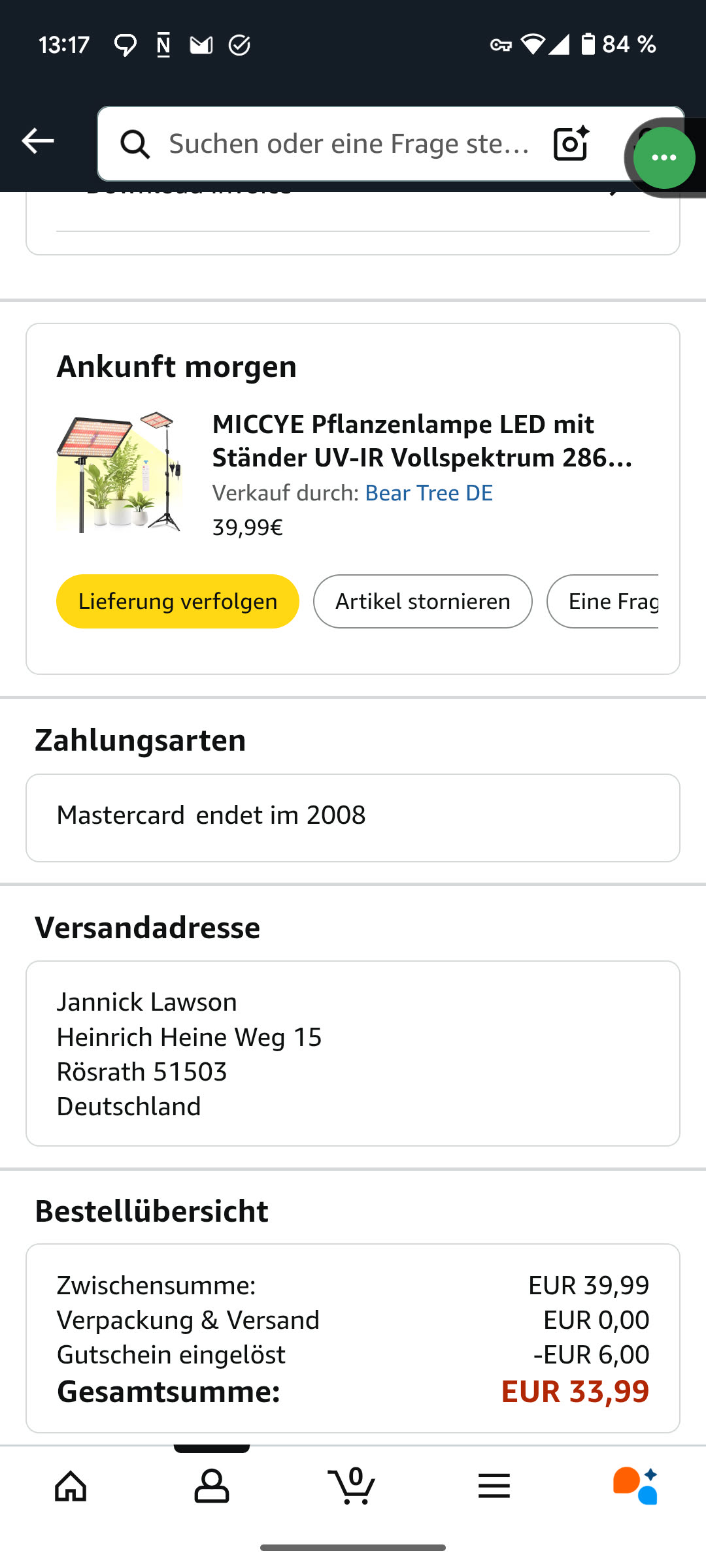Tap the green floating dots bubble
The image size is (706, 1568).
[664, 157]
